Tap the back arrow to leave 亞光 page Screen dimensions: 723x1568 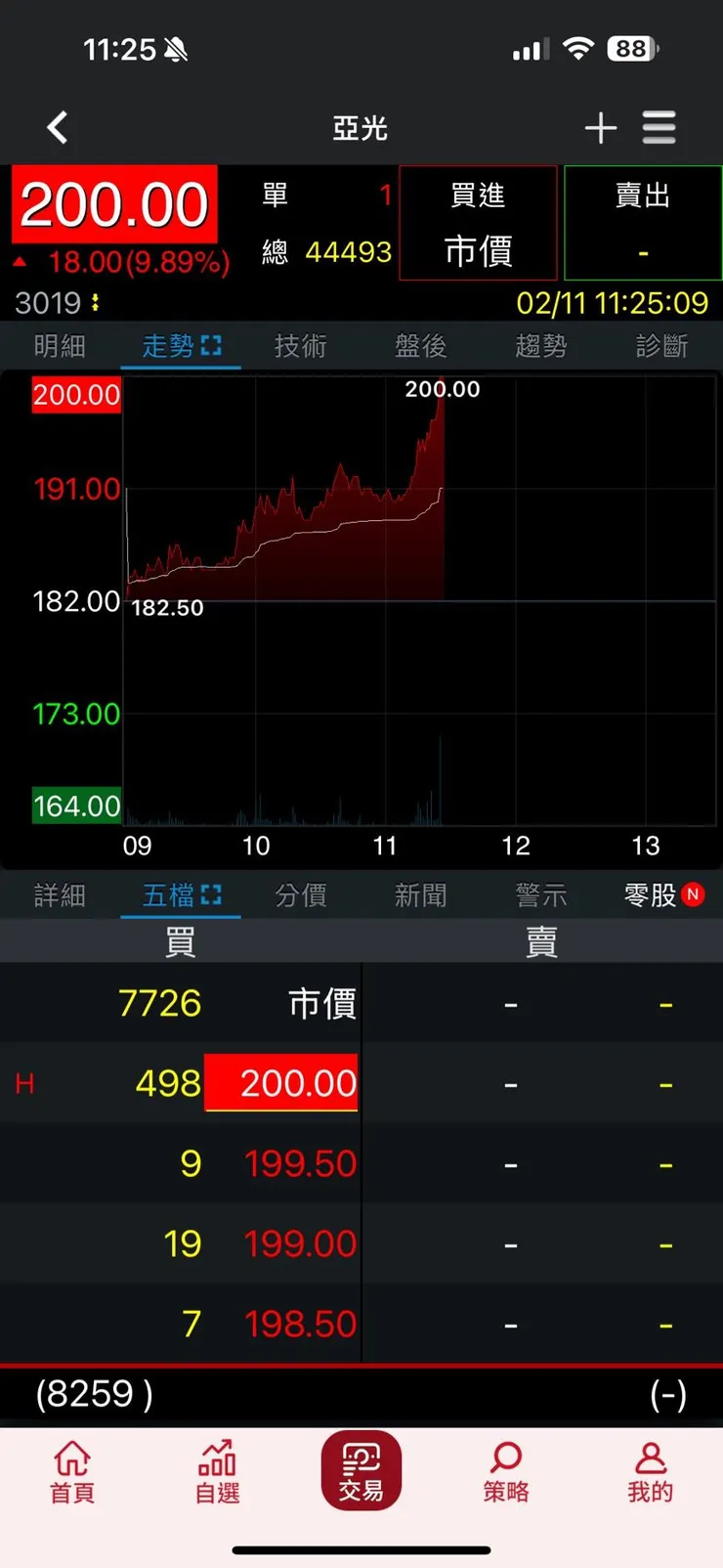[57, 127]
